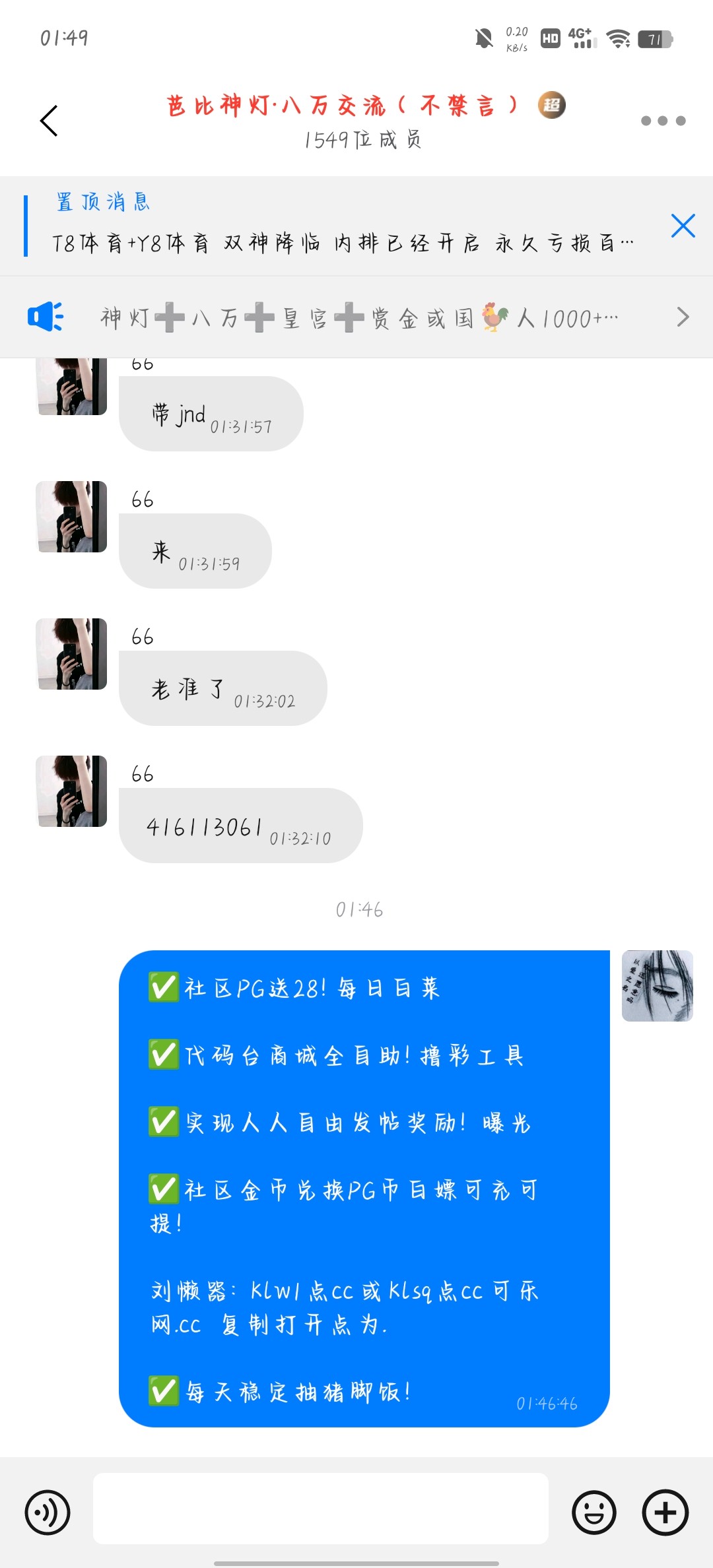The height and width of the screenshot is (1568, 713).
Task: Open your own avatar next to blue message
Action: 657,986
